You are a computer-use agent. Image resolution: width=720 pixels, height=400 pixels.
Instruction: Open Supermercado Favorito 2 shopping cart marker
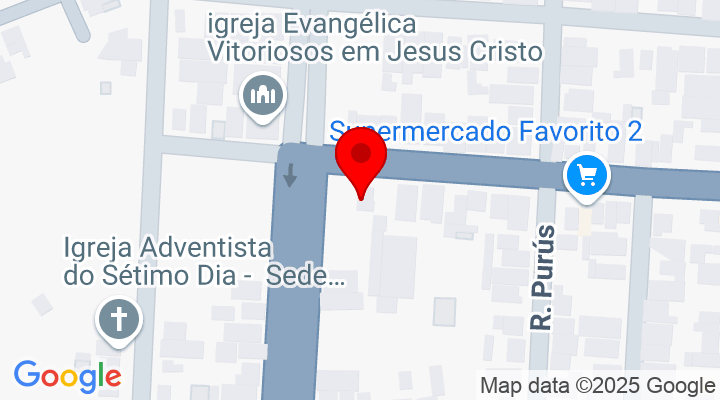click(586, 177)
